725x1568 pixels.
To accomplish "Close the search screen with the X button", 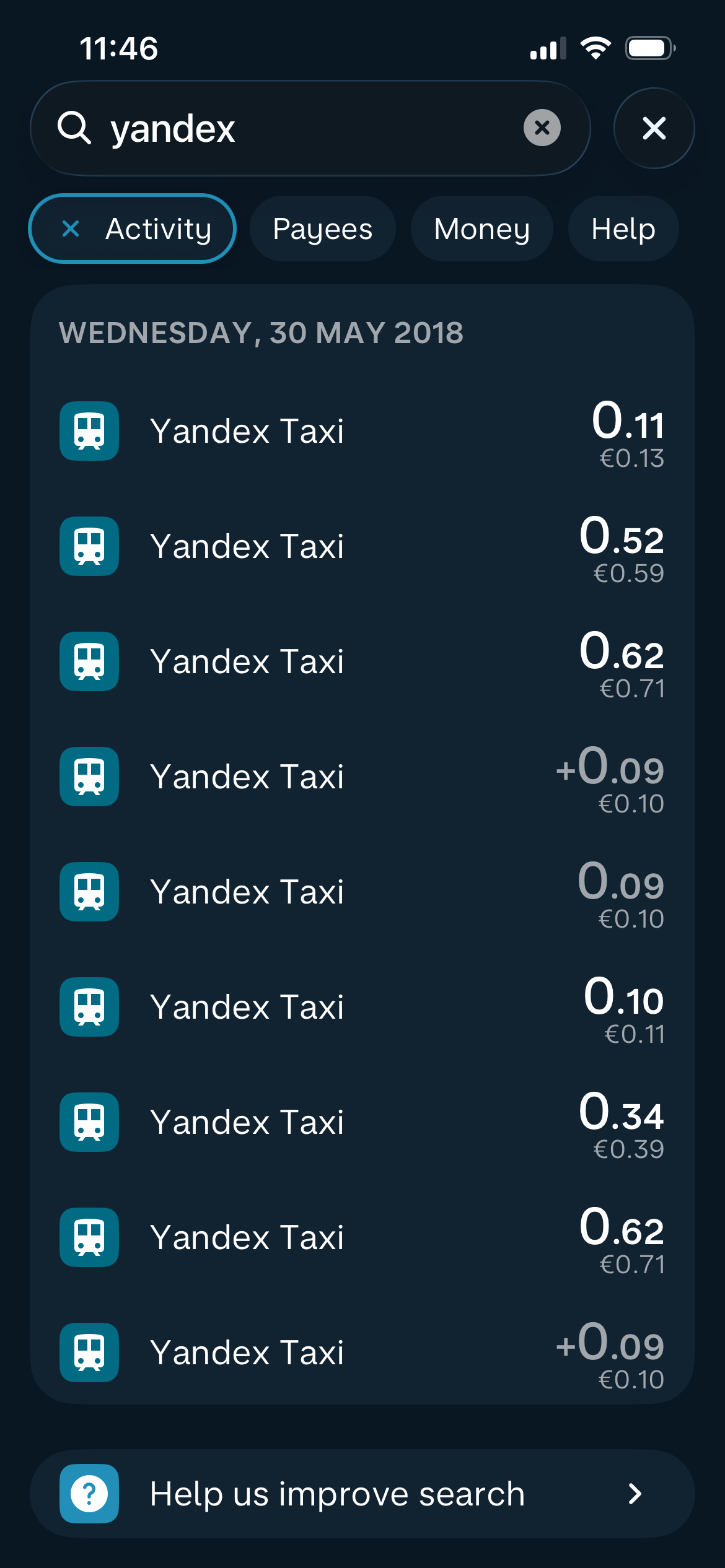I will click(x=653, y=128).
